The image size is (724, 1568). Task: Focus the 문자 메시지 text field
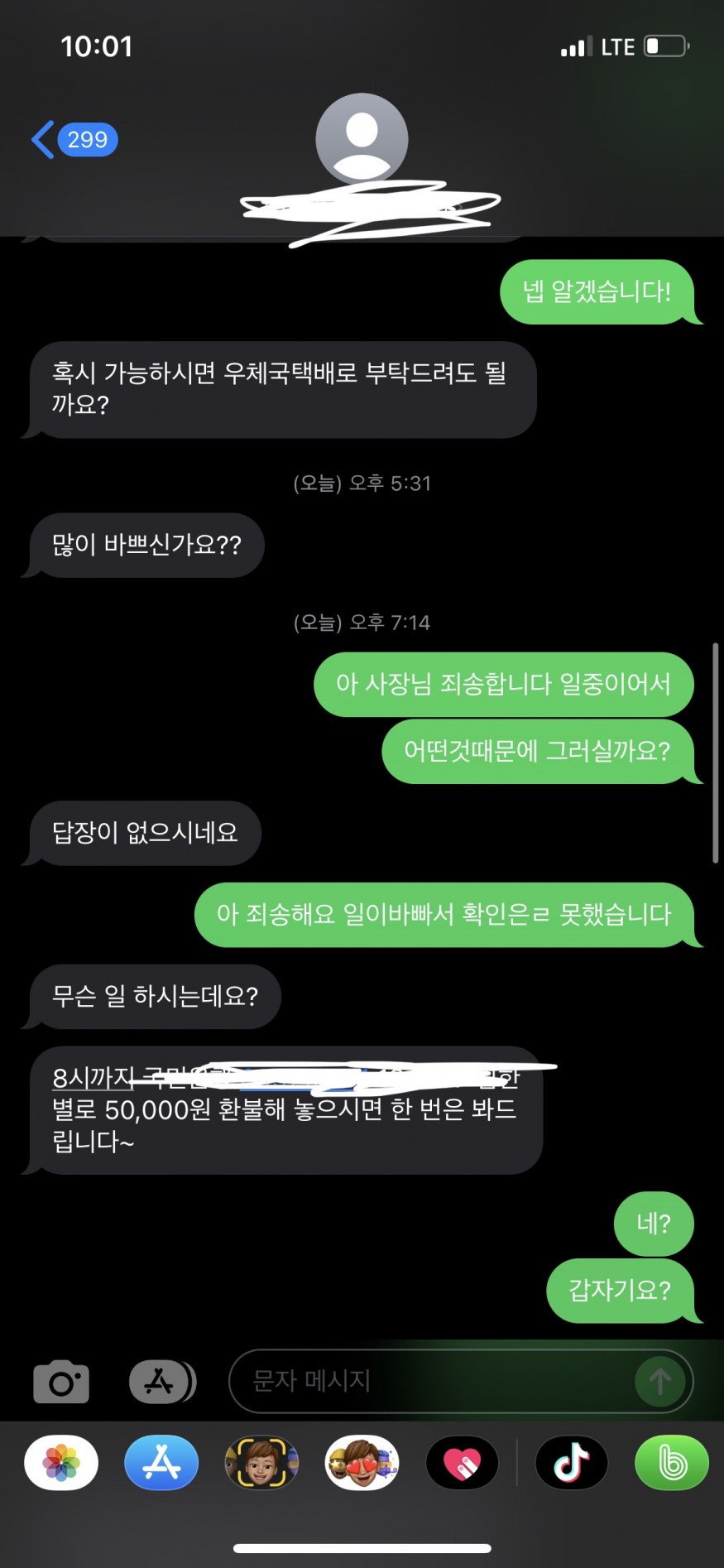(x=430, y=1381)
